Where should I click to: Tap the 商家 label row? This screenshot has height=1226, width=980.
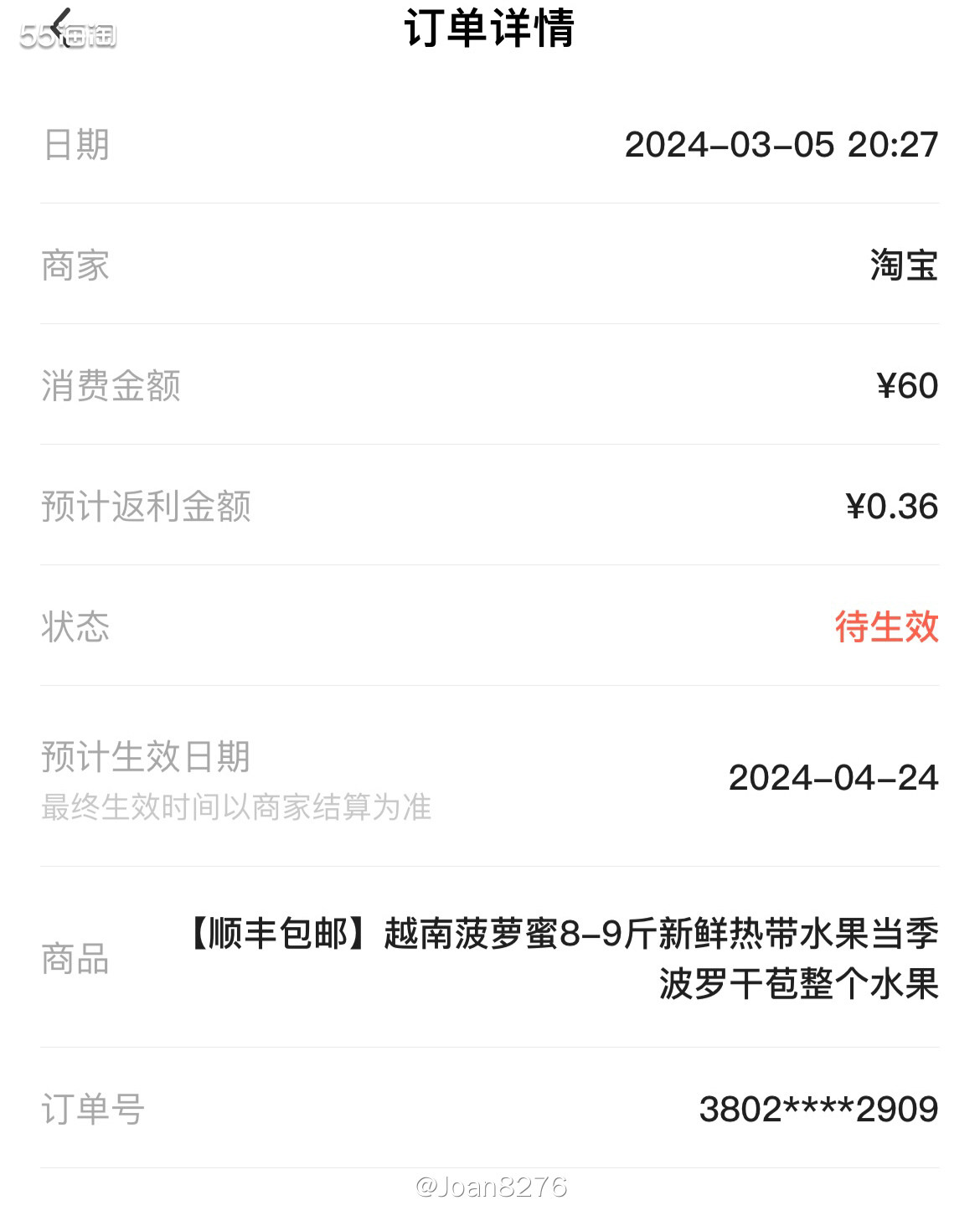(75, 265)
